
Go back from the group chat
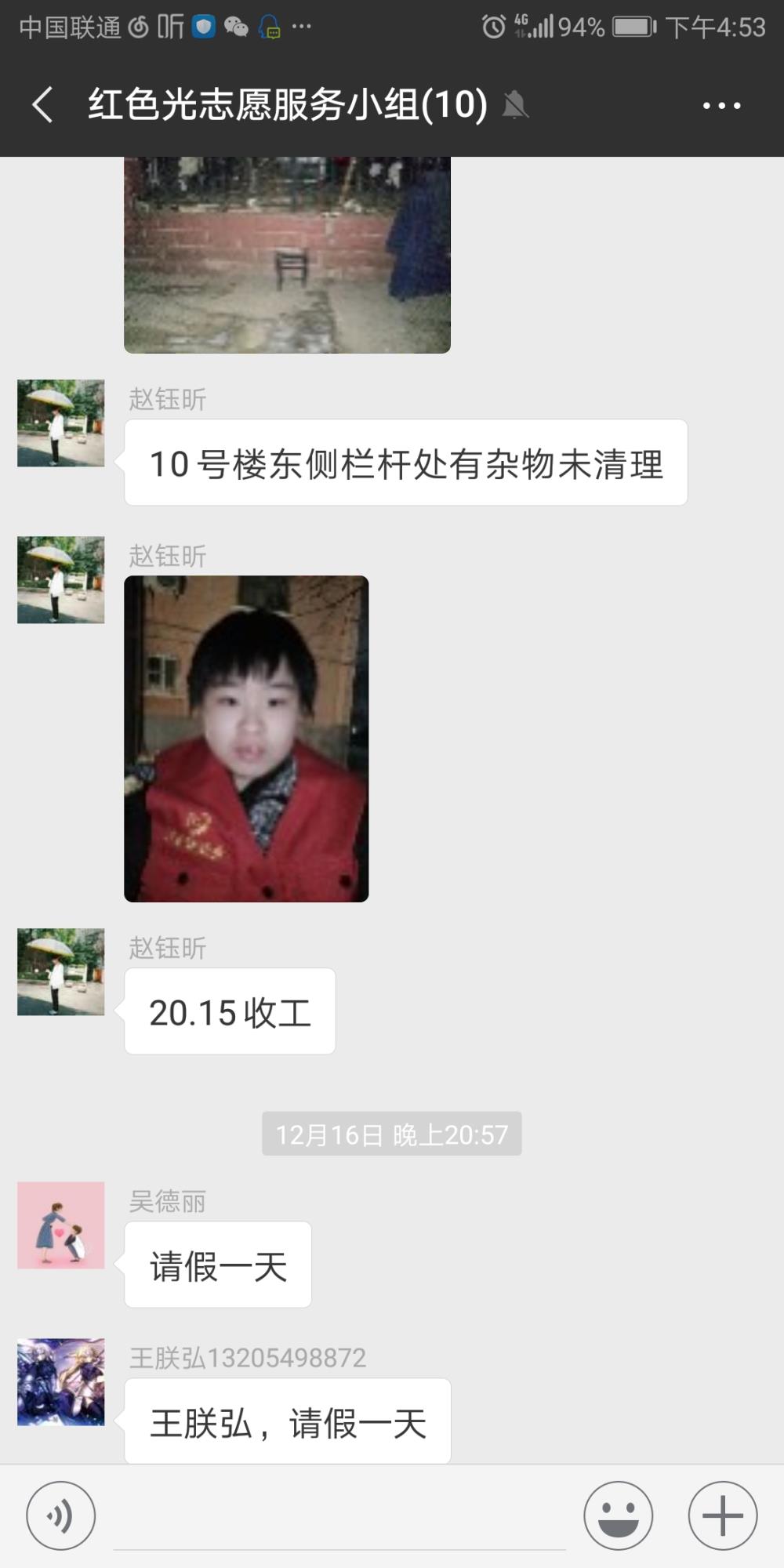point(43,105)
